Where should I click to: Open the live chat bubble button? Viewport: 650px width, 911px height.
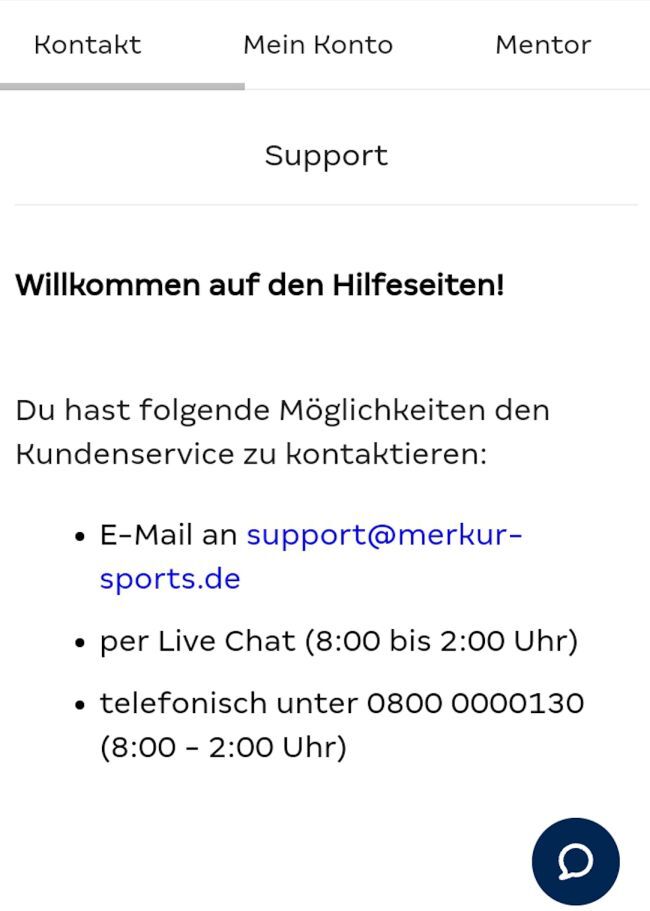click(x=575, y=861)
